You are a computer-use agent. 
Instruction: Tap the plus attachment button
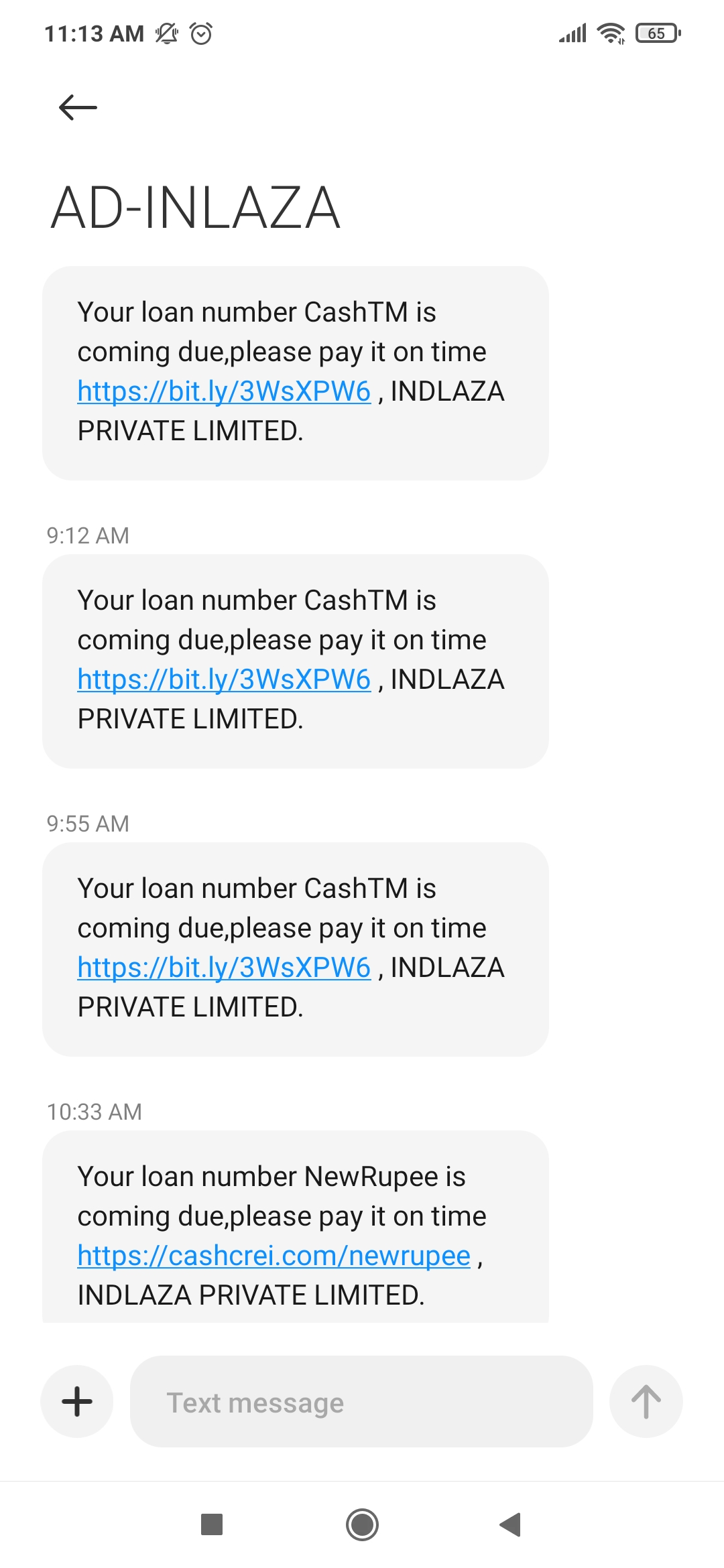click(x=77, y=1401)
